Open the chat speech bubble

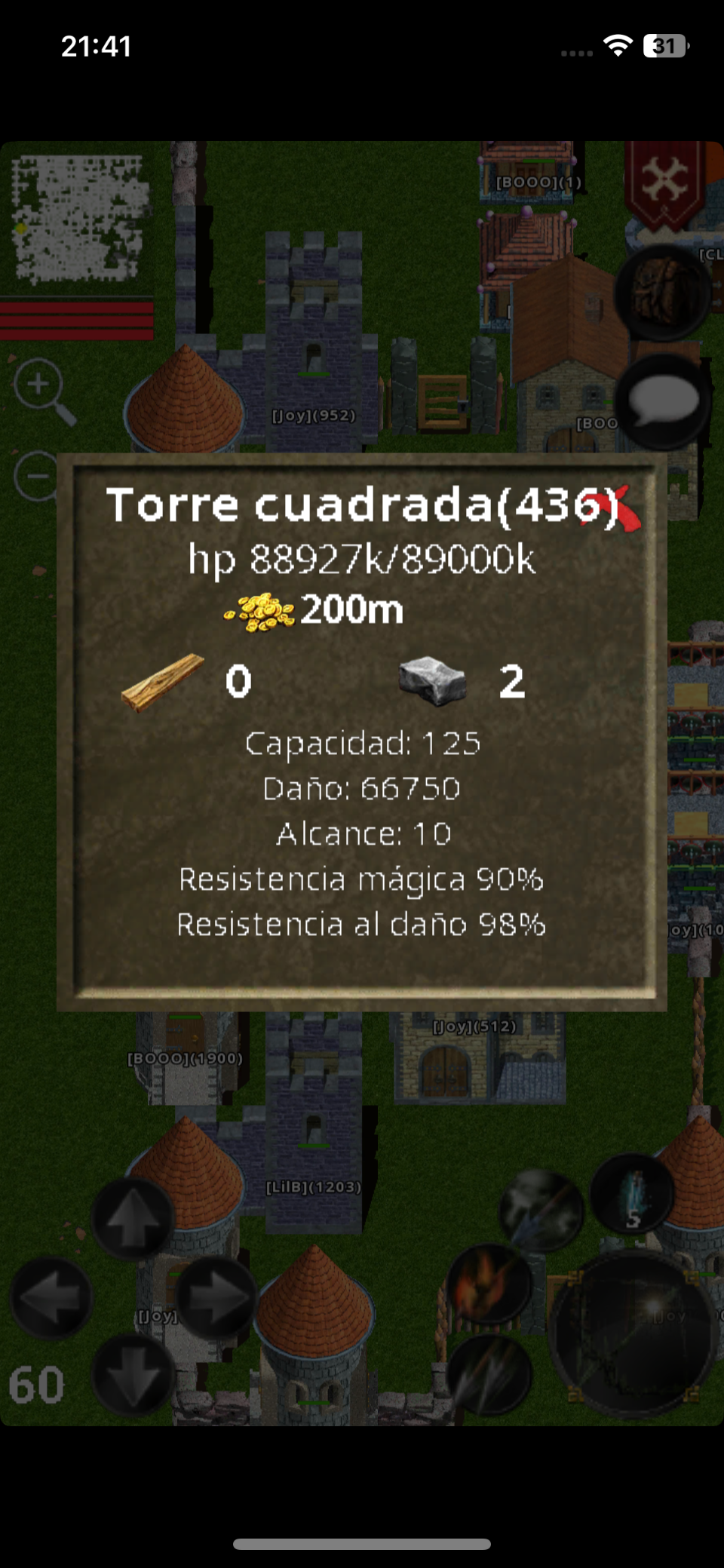coord(662,401)
